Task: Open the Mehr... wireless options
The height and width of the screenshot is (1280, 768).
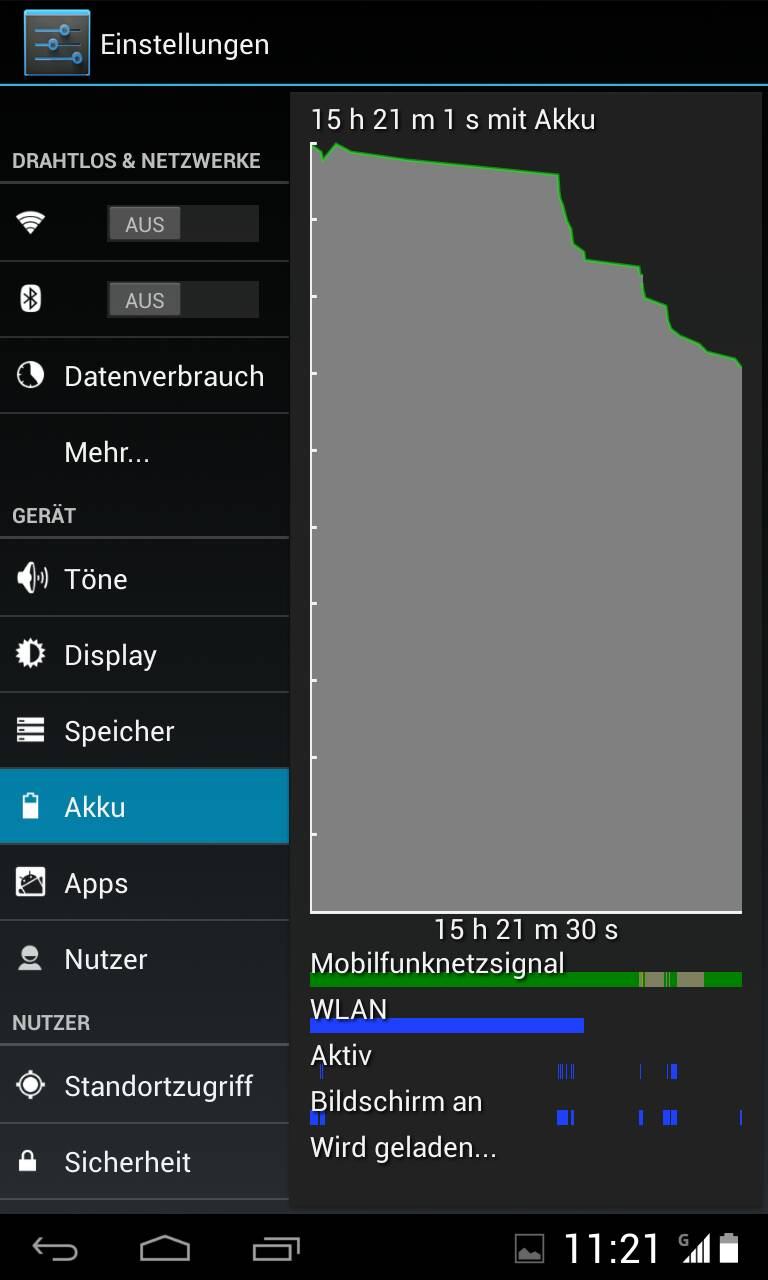Action: point(144,452)
